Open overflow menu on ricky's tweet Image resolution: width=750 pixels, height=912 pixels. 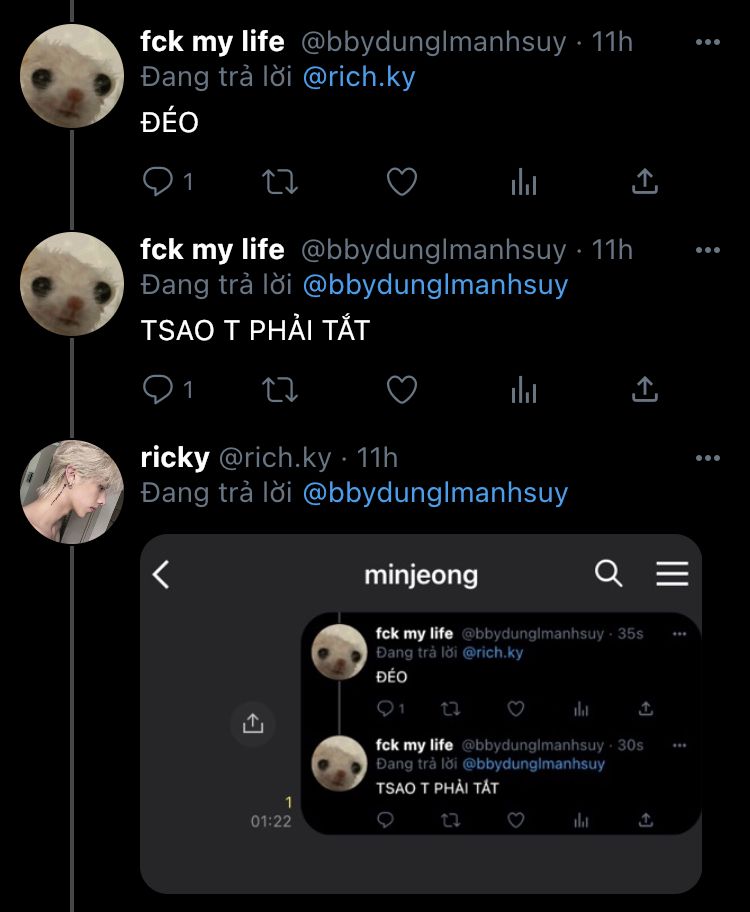click(707, 458)
